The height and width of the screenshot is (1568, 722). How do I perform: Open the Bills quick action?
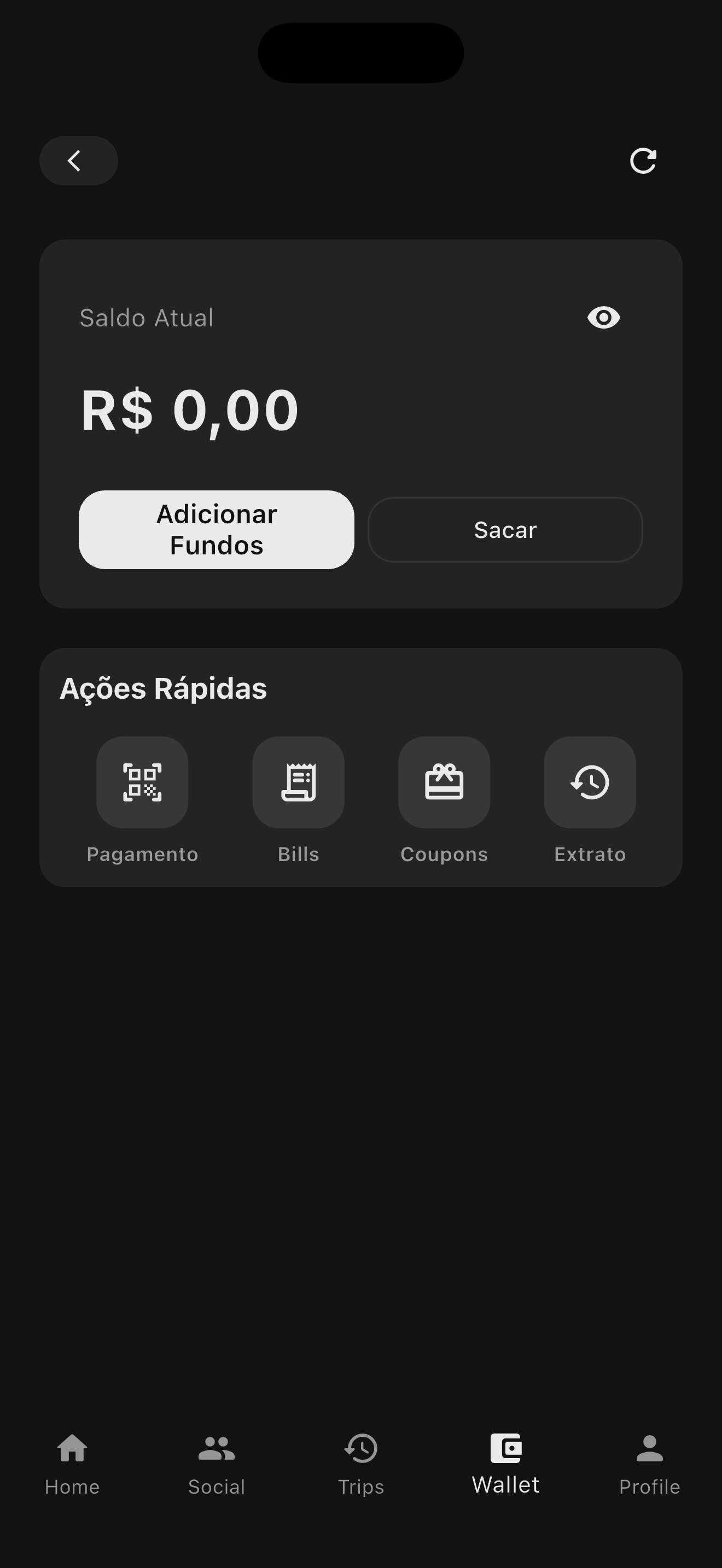[x=298, y=782]
